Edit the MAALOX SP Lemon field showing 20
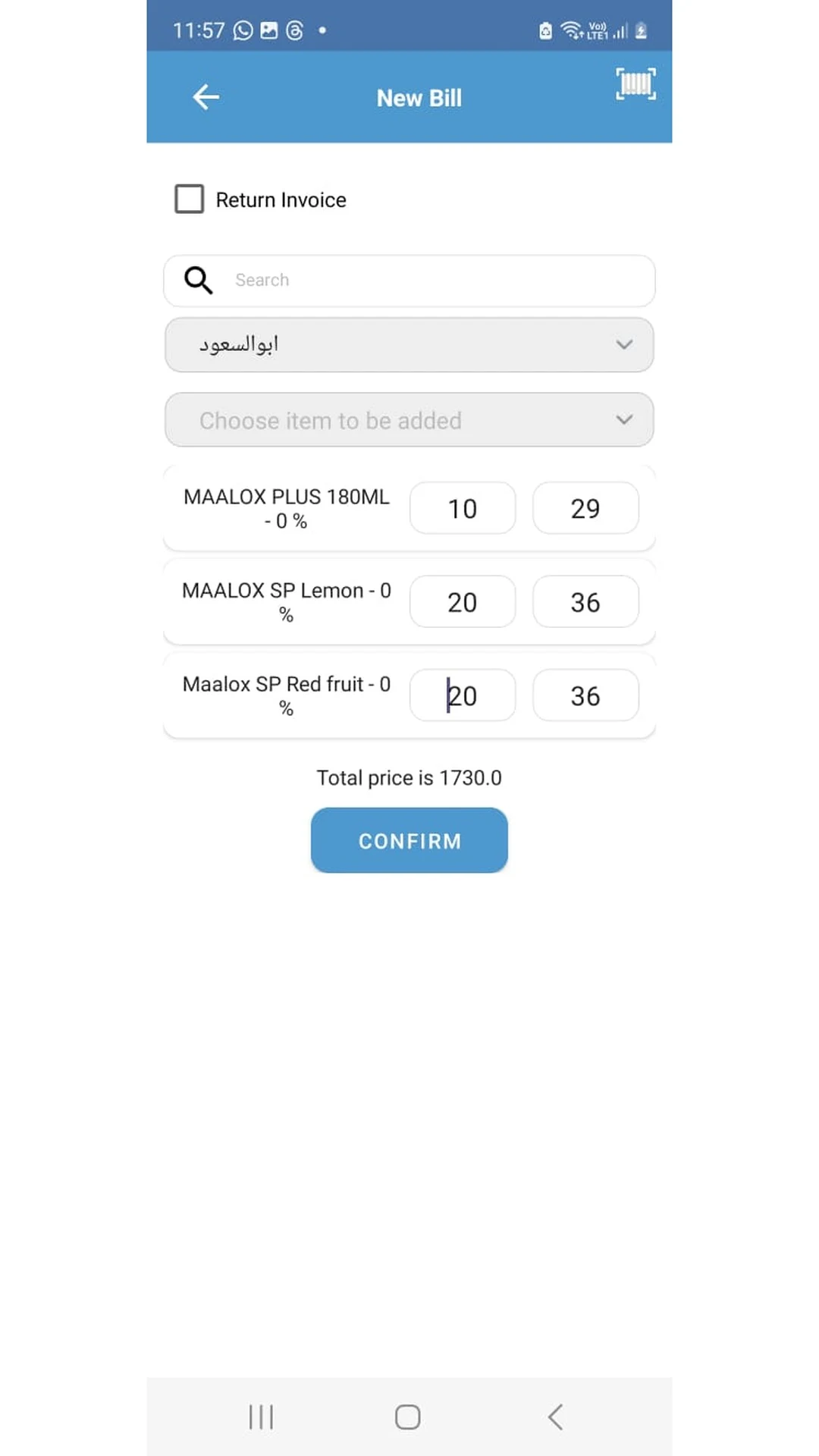 (x=463, y=602)
